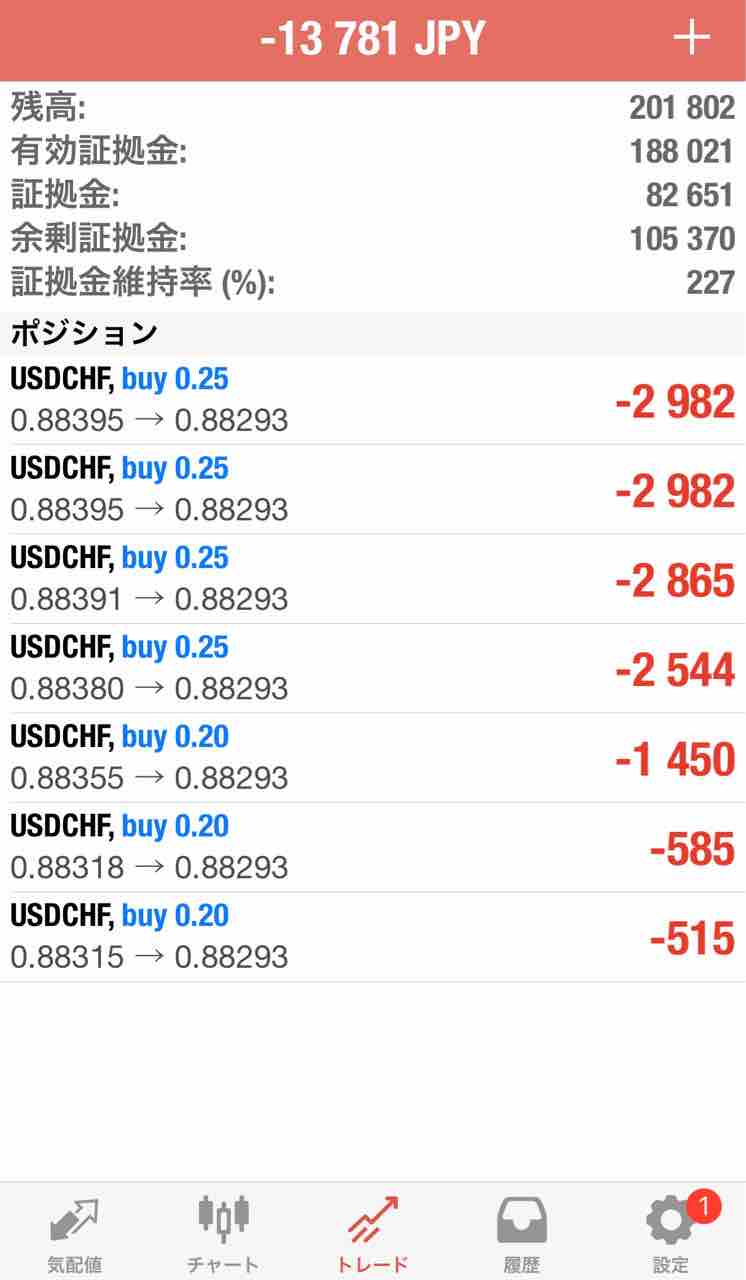
Task: Open the USDCHF position showing -585
Action: tap(373, 847)
